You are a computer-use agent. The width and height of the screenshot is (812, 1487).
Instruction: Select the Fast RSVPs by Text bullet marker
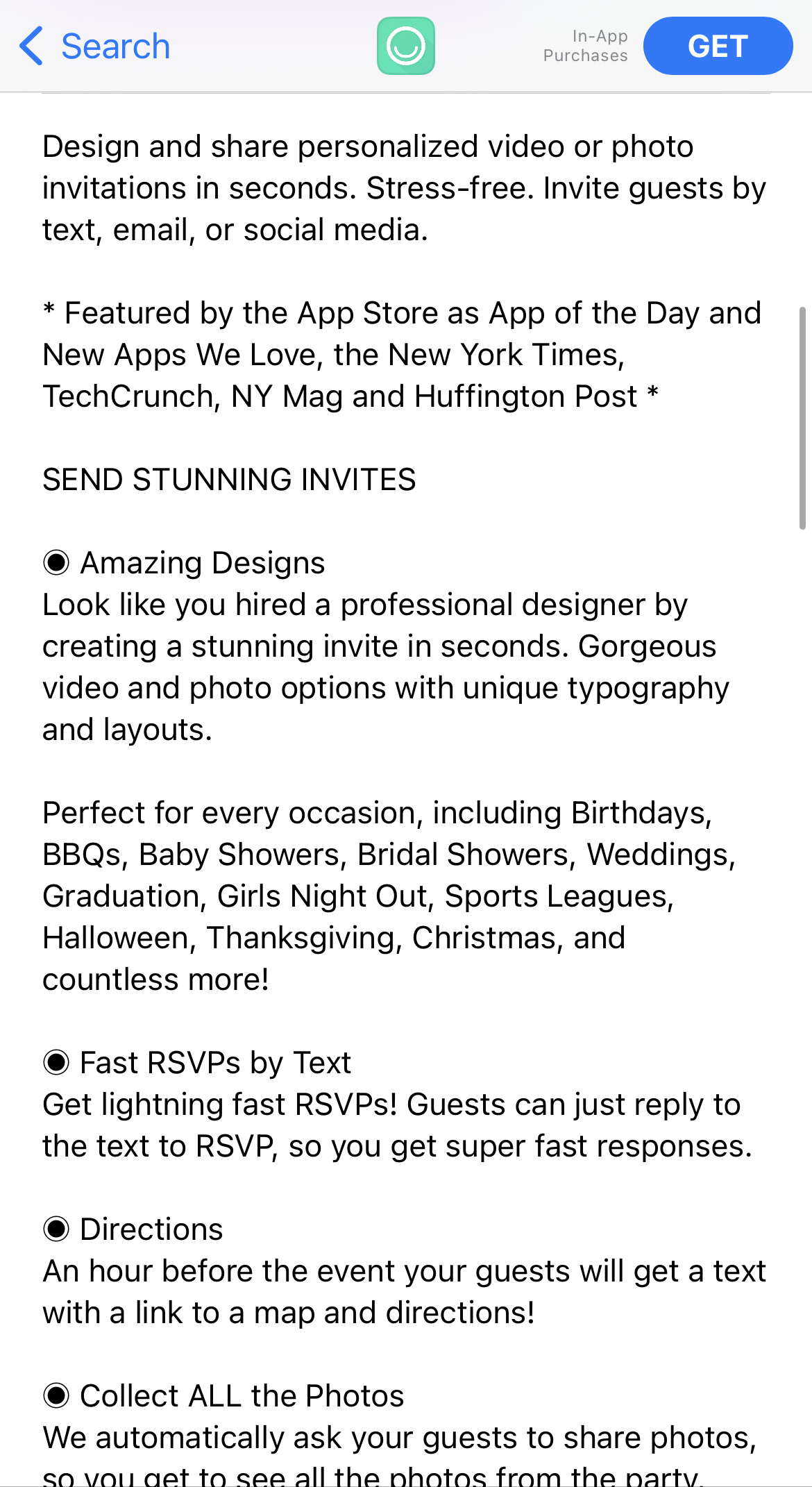(57, 1062)
